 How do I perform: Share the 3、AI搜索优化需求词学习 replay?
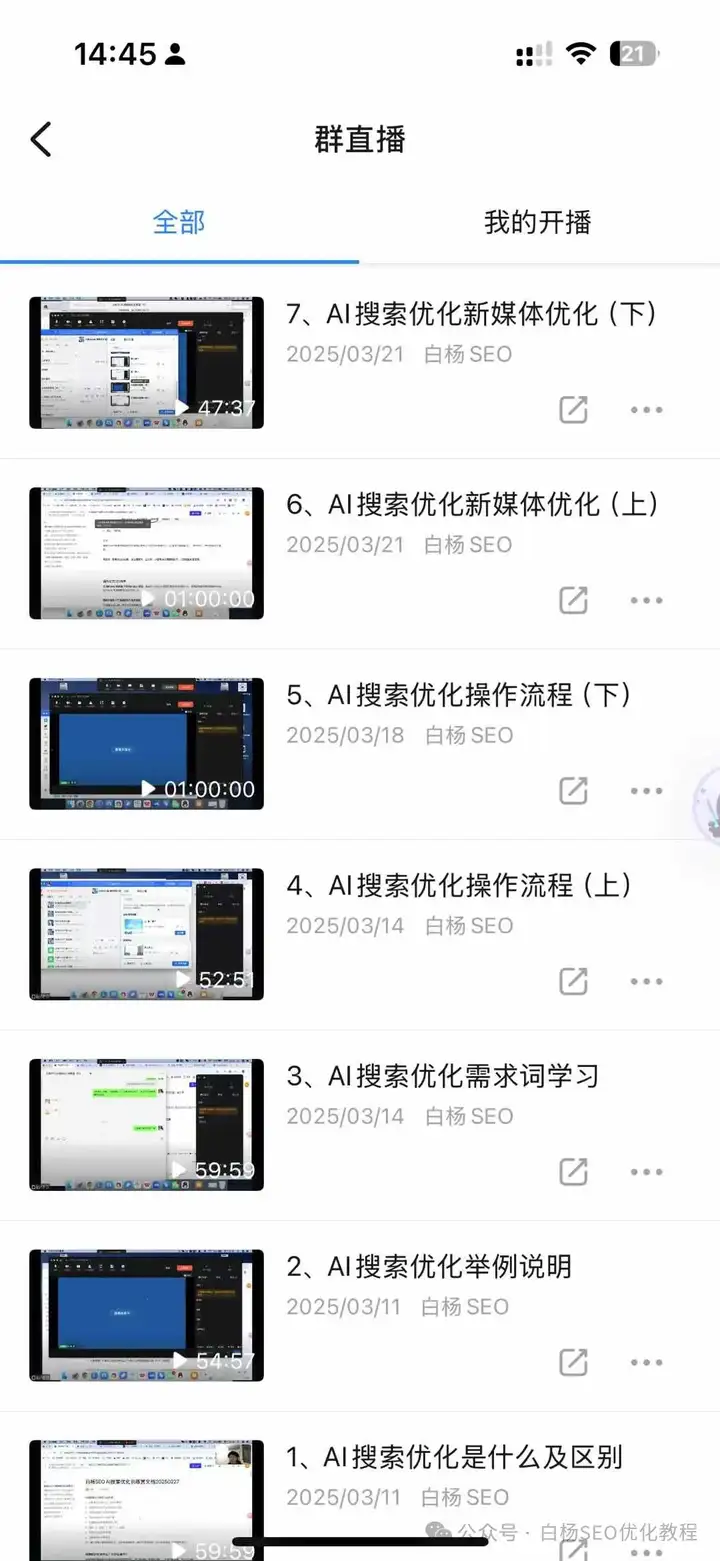[573, 1171]
